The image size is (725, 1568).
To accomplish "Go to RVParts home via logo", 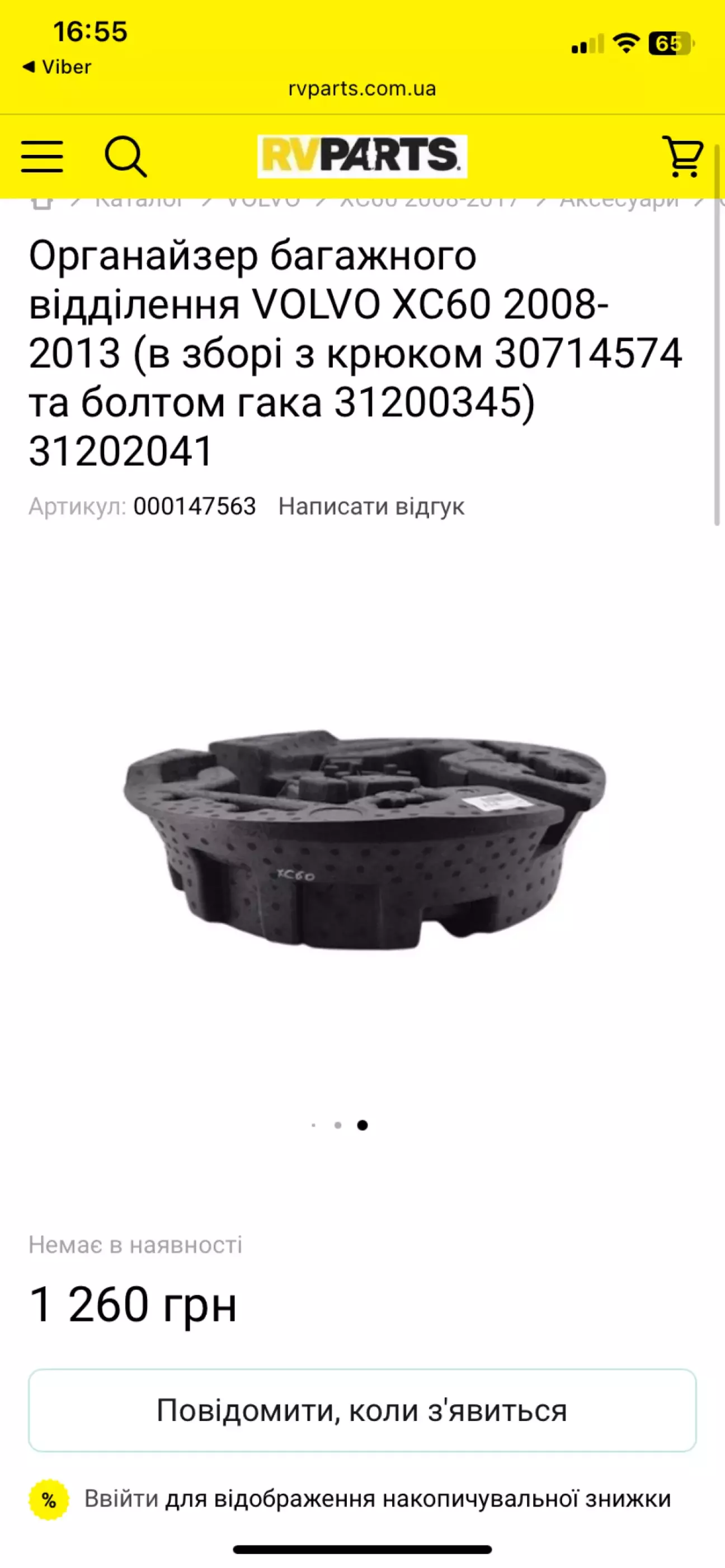I will 361,157.
